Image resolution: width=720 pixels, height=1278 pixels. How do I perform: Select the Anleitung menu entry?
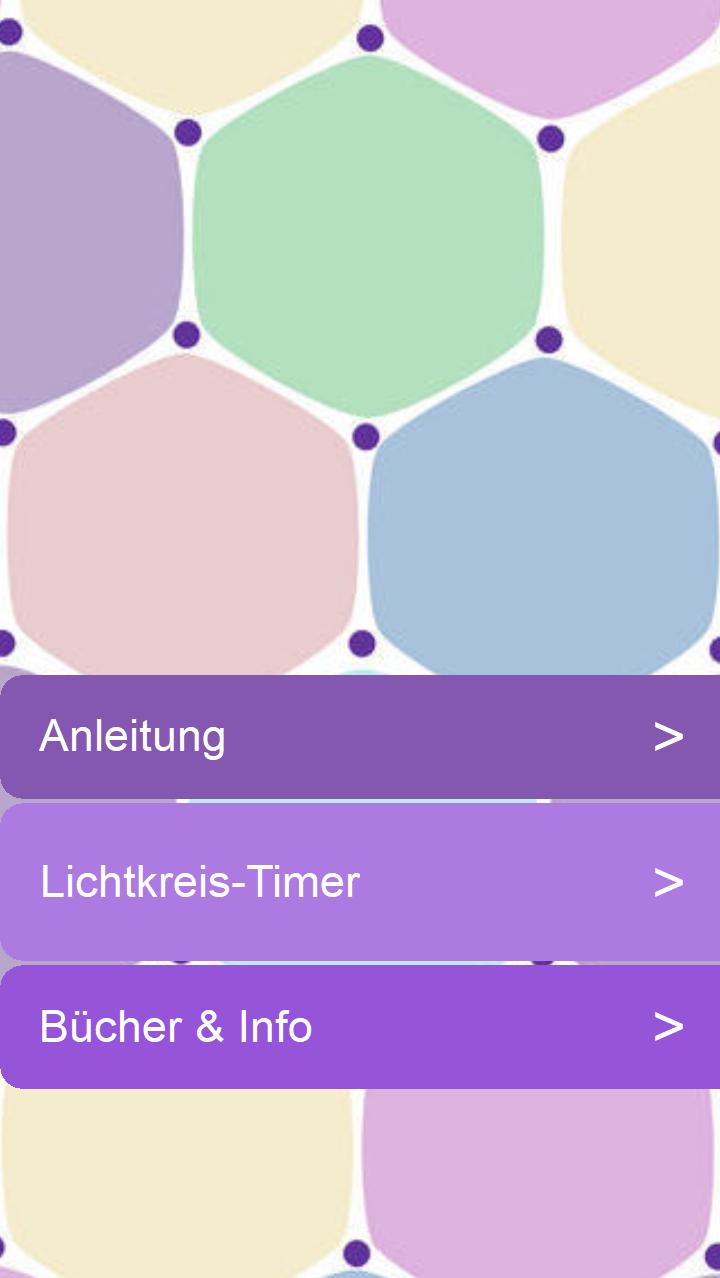tap(131, 735)
